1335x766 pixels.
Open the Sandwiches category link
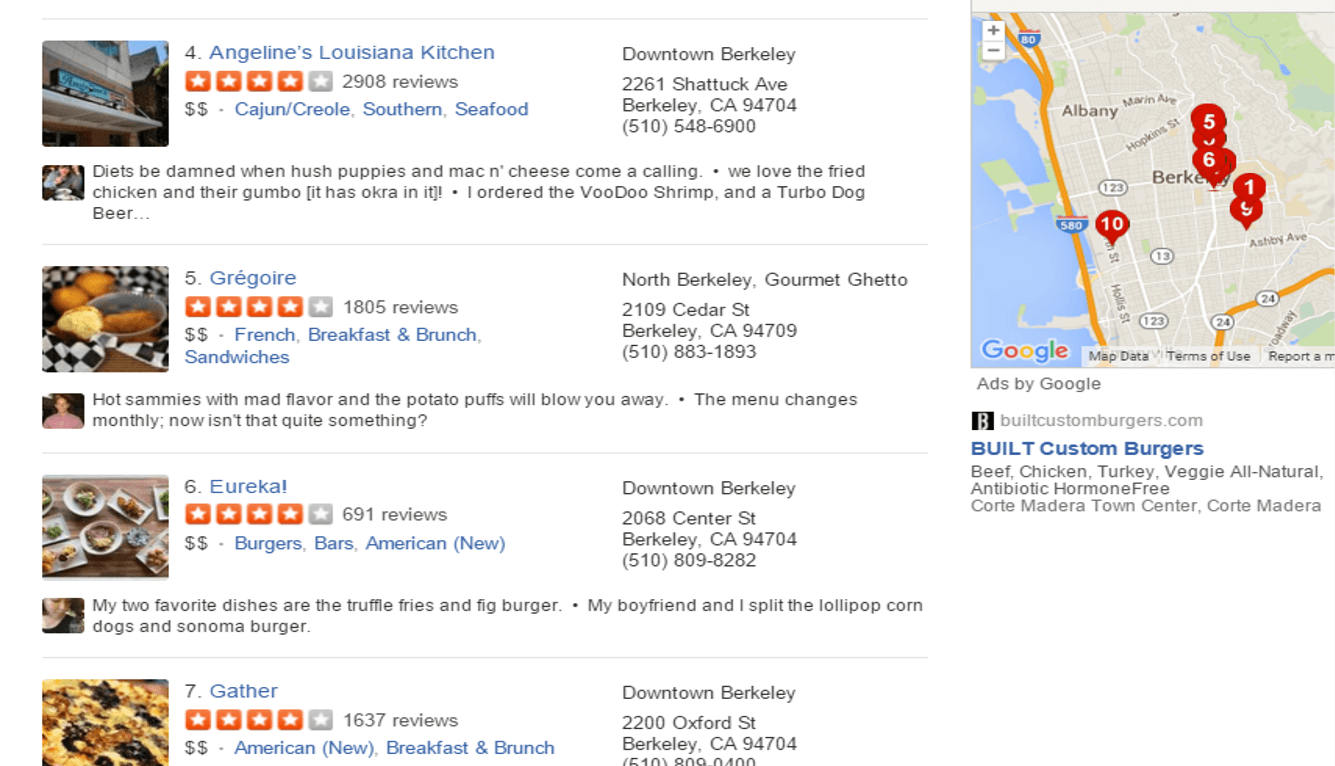(x=237, y=357)
